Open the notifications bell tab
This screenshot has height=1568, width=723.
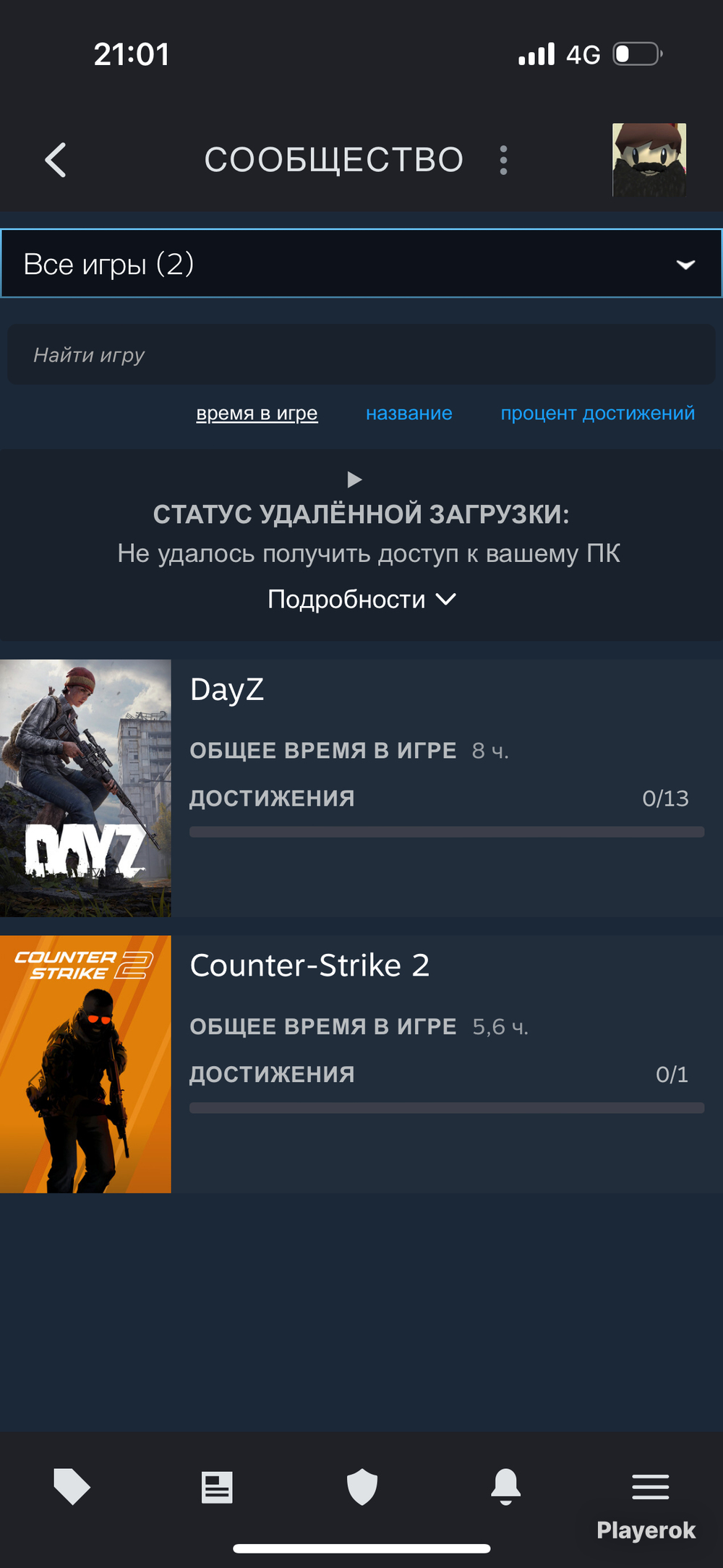point(506,1487)
